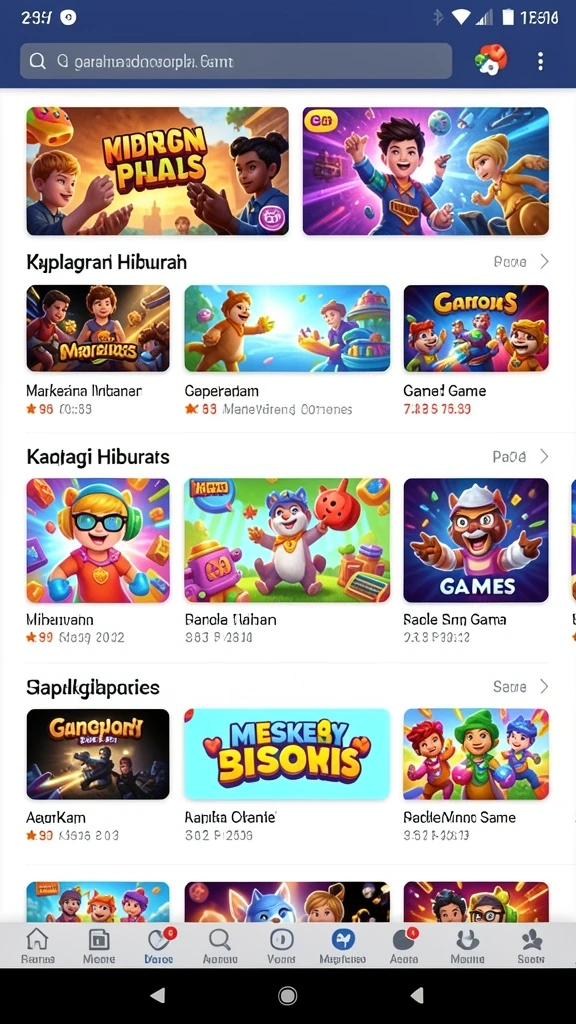Expand the Sapilkgiapories section arrow
Viewport: 576px width, 1024px height.
pos(544,686)
